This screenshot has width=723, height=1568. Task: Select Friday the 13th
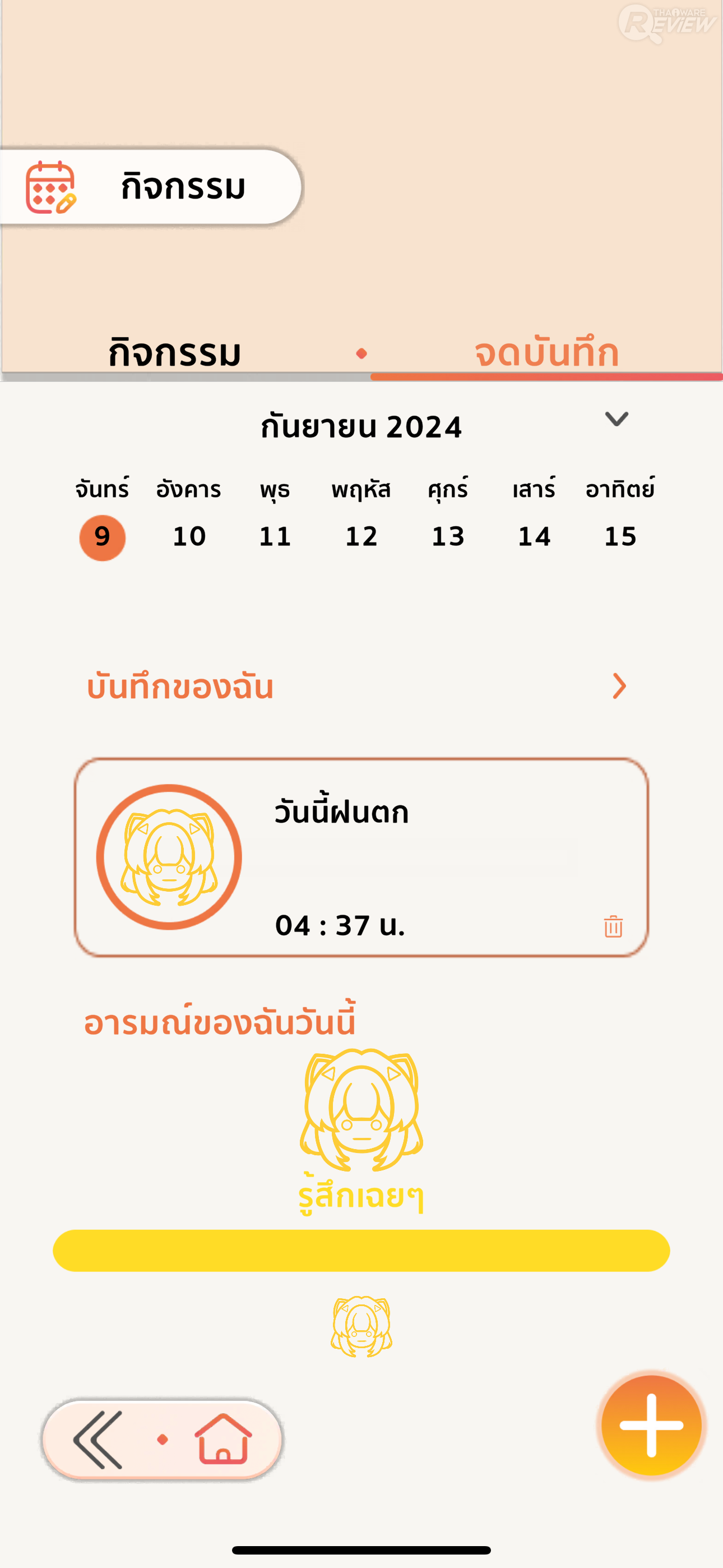pyautogui.click(x=448, y=537)
